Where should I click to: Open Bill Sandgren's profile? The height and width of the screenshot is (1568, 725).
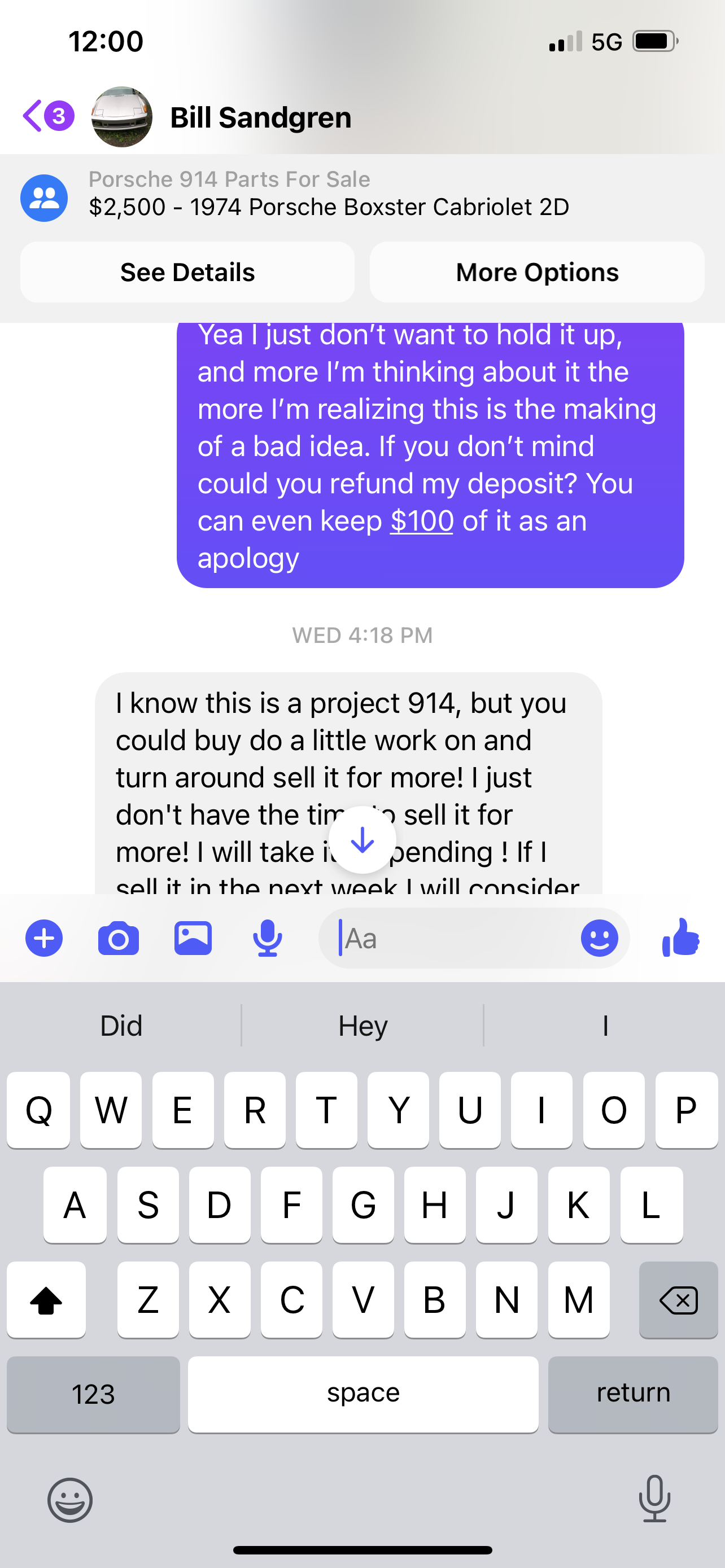260,117
